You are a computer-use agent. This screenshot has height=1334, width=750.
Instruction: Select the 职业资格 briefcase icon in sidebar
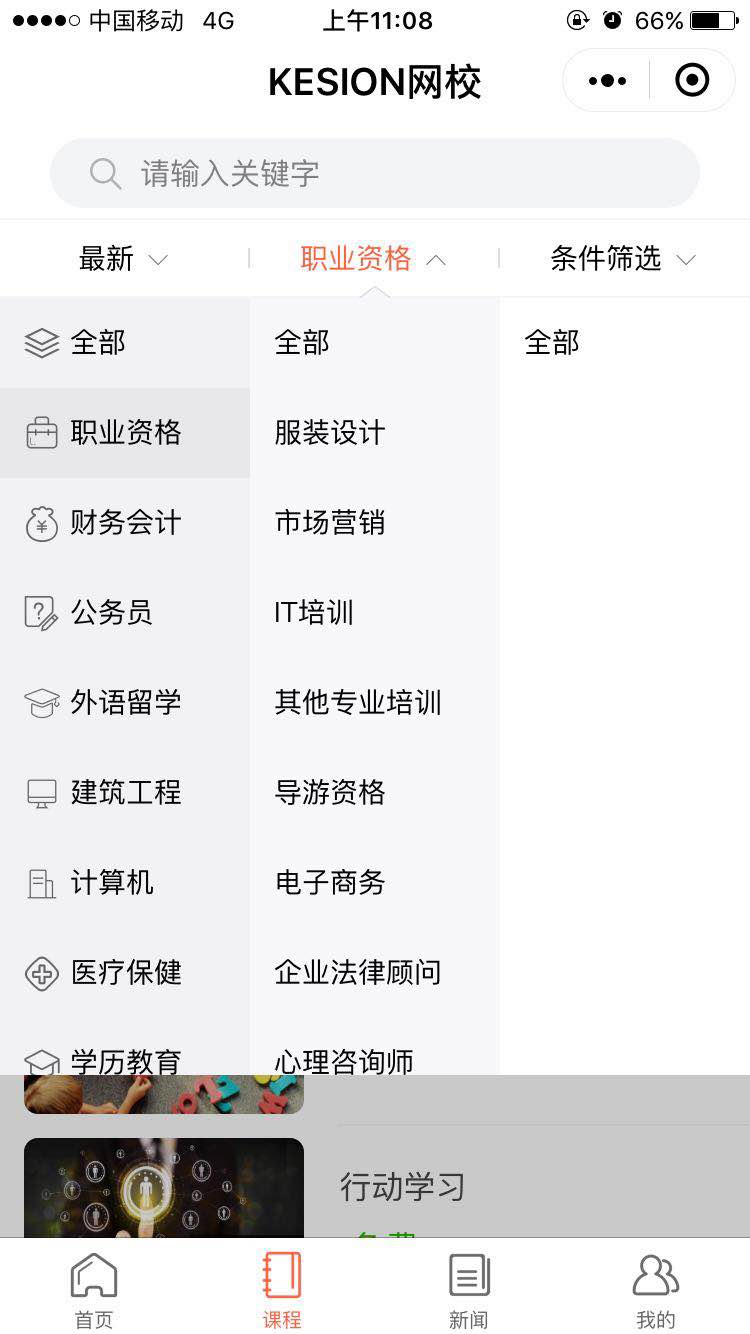(x=41, y=432)
